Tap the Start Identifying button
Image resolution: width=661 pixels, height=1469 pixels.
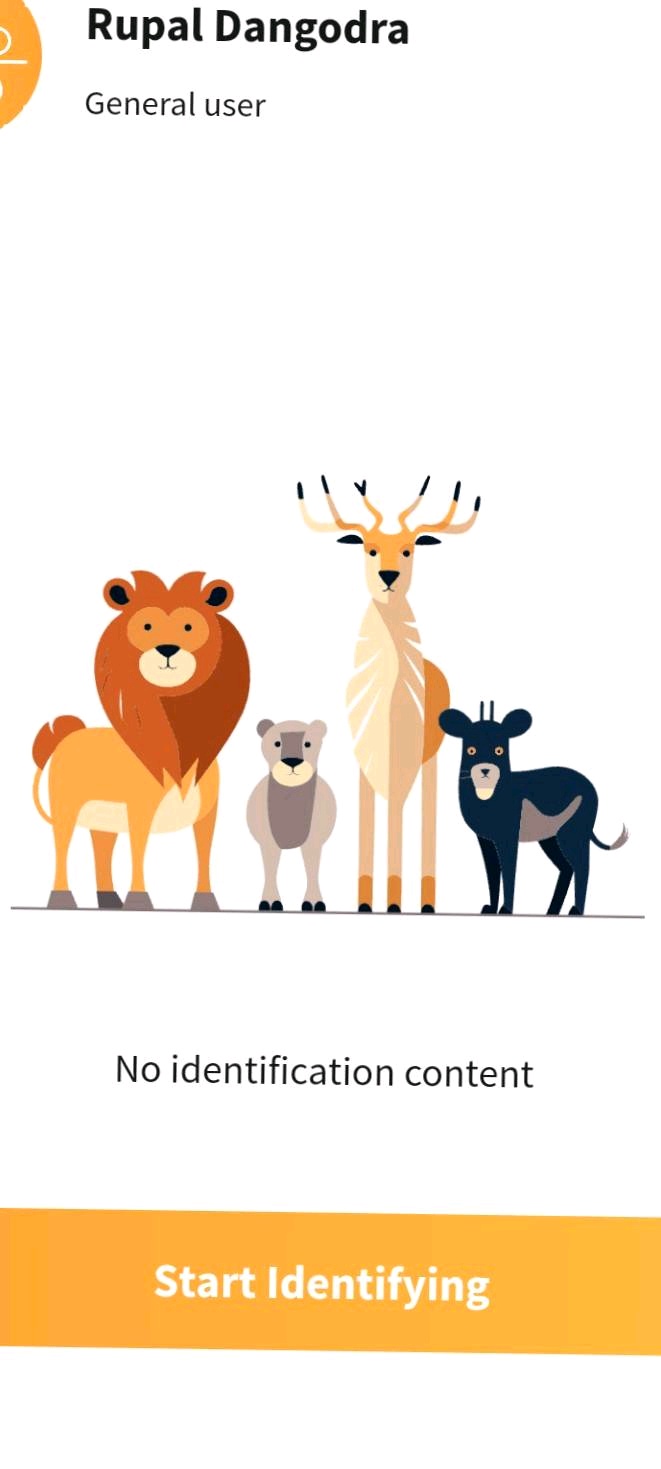coord(322,1282)
